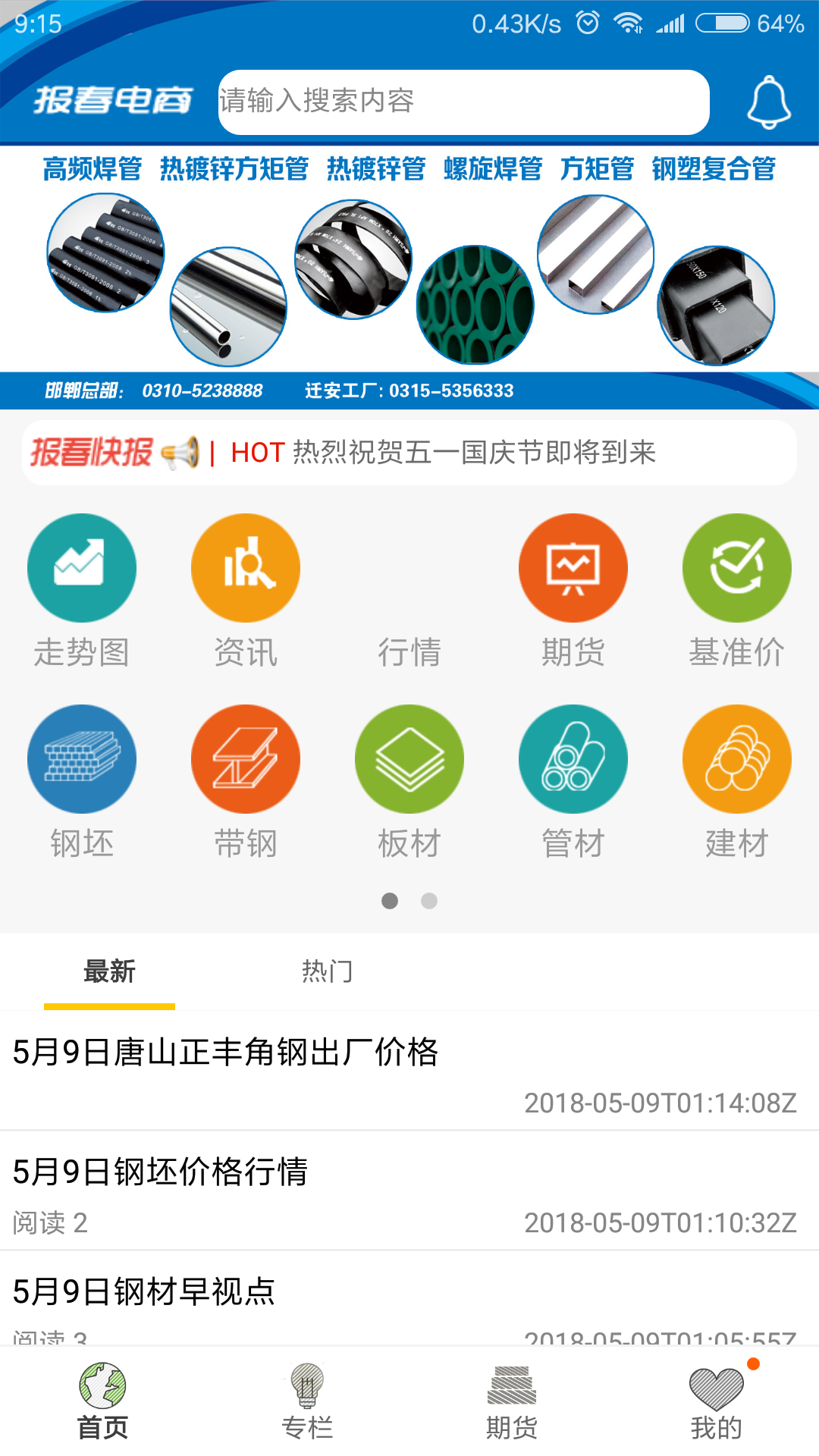Open the 期货 futures presentation icon

573,566
